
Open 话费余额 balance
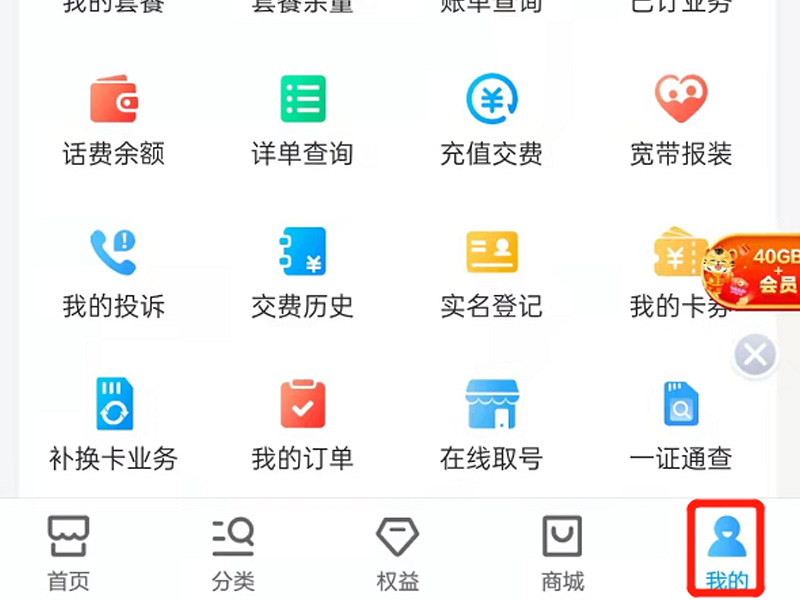point(113,120)
